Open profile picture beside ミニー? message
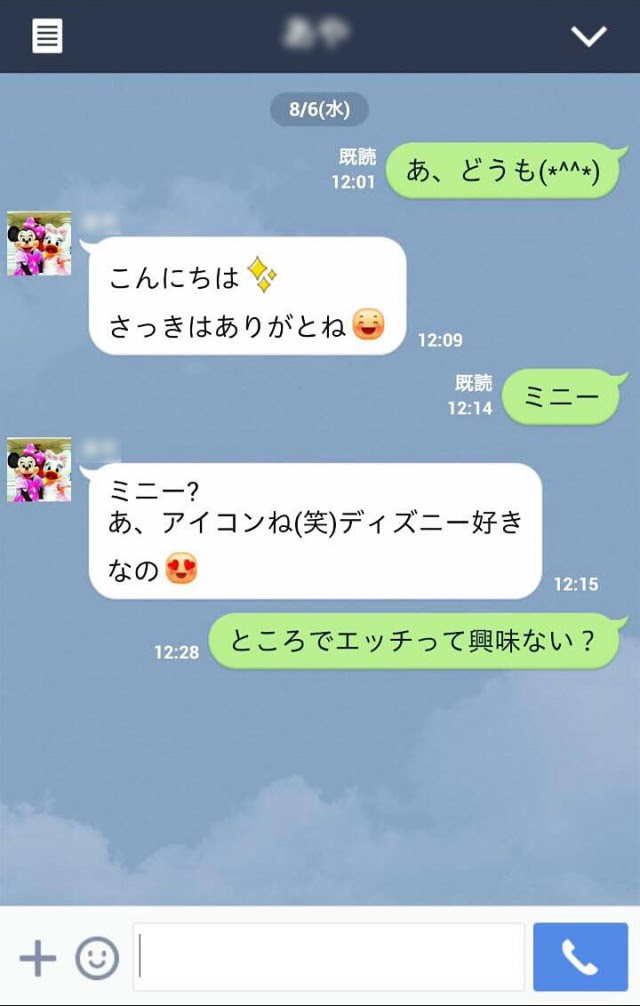Image resolution: width=640 pixels, height=1006 pixels. point(39,470)
